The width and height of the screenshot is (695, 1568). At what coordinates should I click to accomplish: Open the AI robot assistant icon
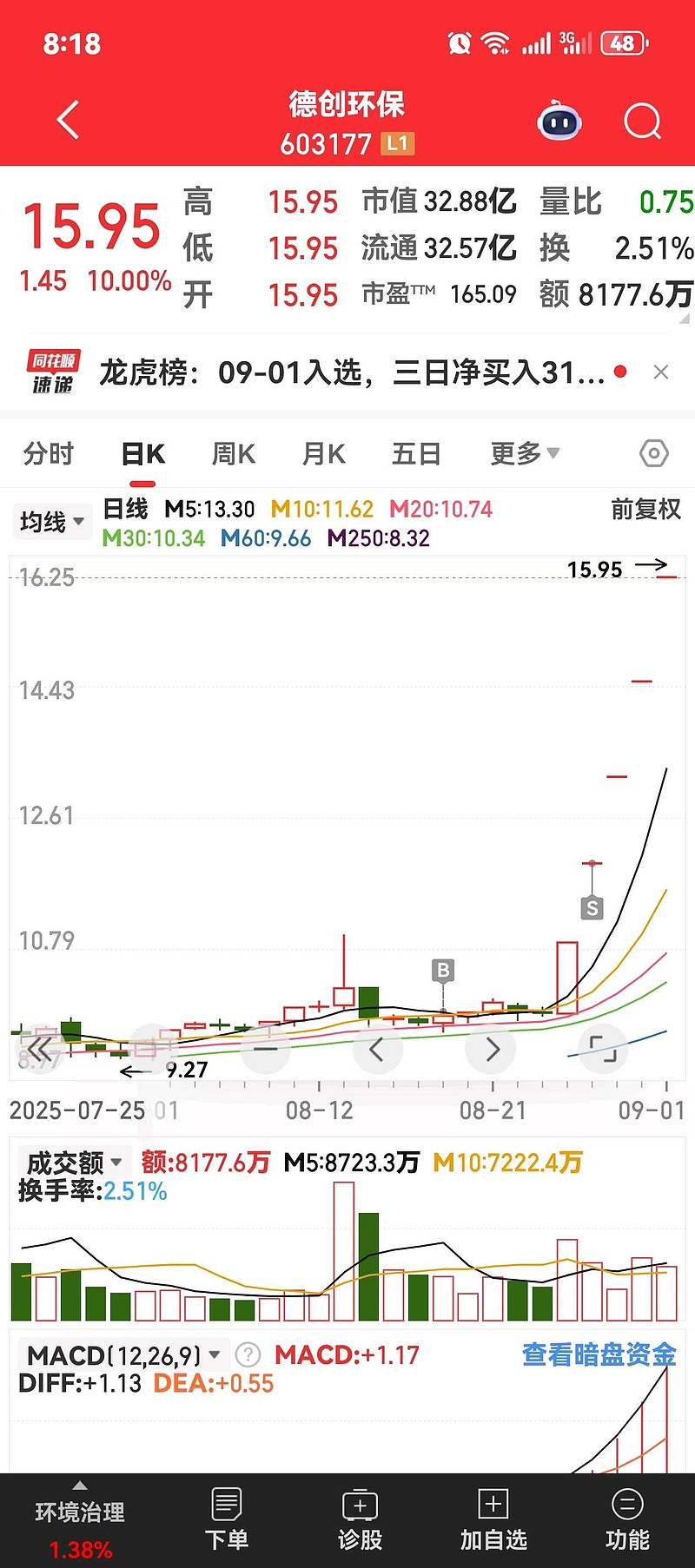coord(559,121)
